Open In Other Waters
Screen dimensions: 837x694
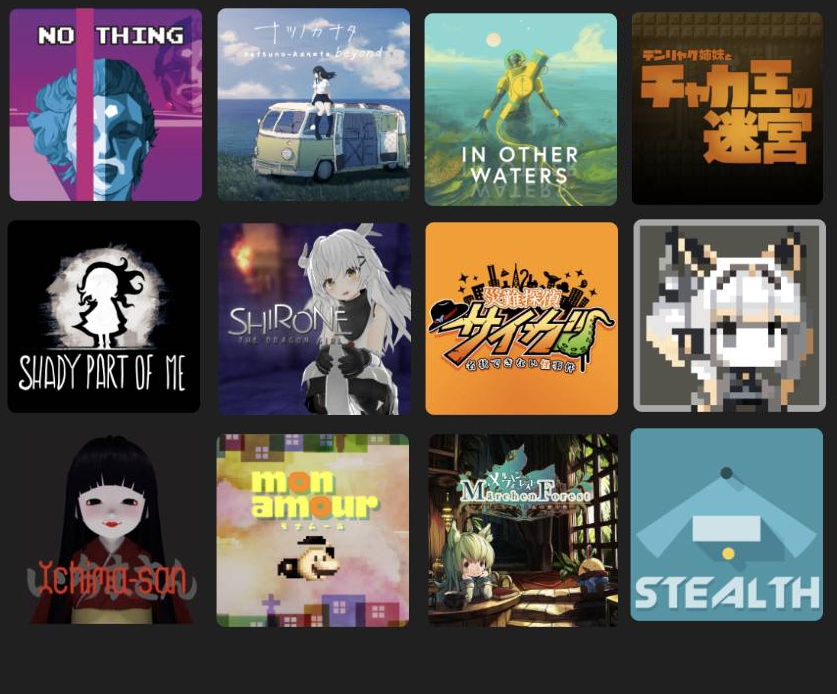pos(520,108)
